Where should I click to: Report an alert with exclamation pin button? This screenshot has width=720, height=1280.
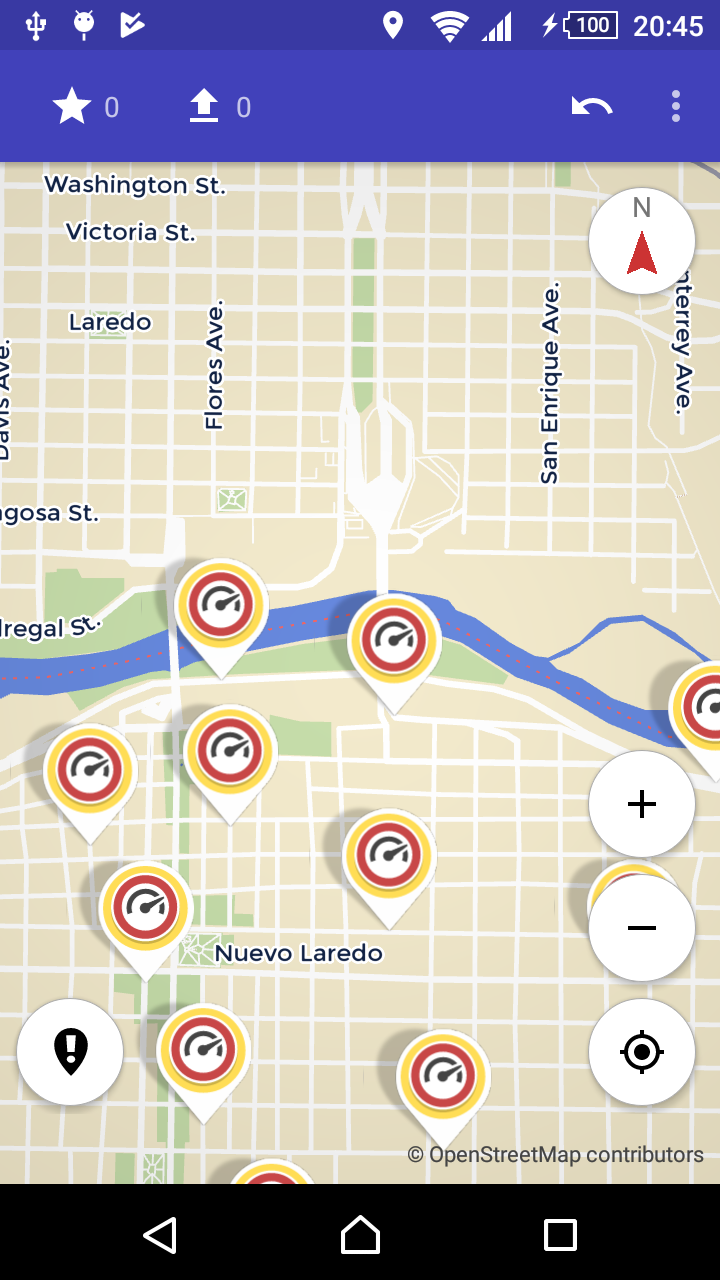point(70,1052)
